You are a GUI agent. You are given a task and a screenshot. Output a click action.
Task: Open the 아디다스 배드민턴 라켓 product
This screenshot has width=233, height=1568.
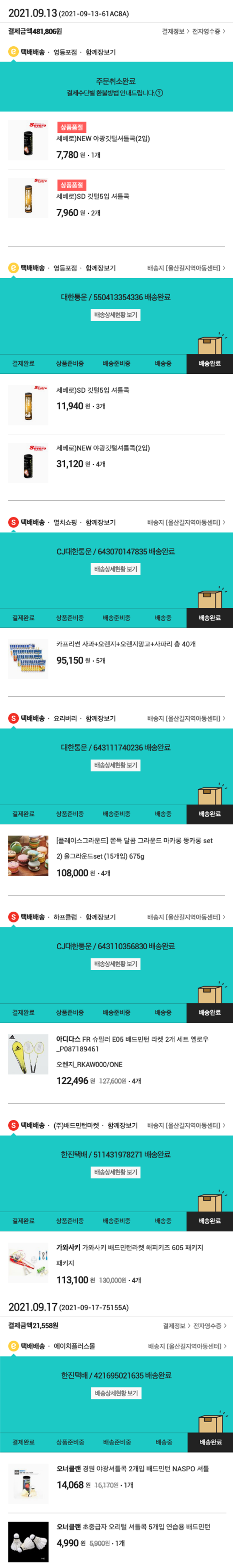132,1039
